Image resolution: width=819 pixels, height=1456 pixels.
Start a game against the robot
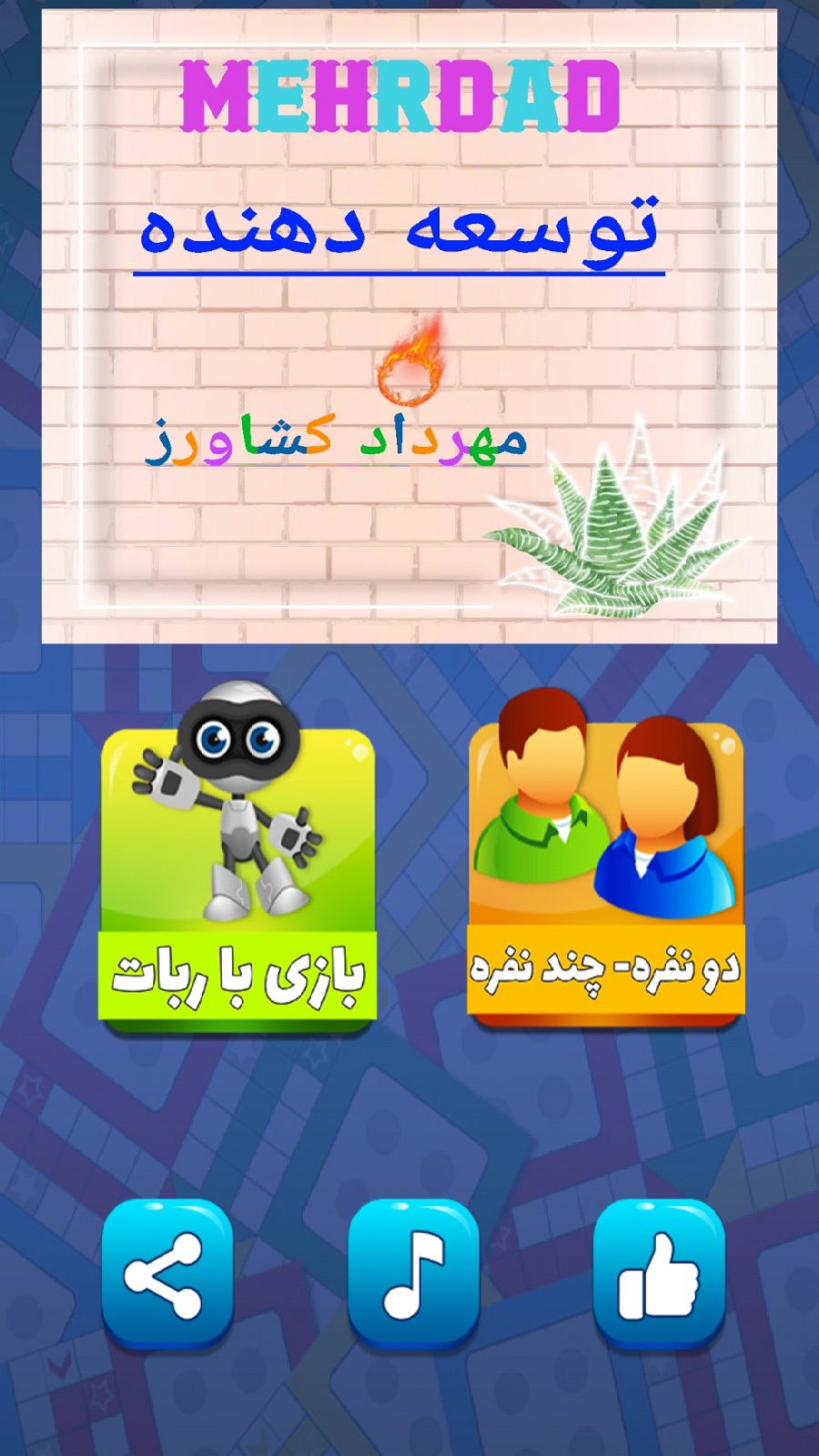pos(238,878)
